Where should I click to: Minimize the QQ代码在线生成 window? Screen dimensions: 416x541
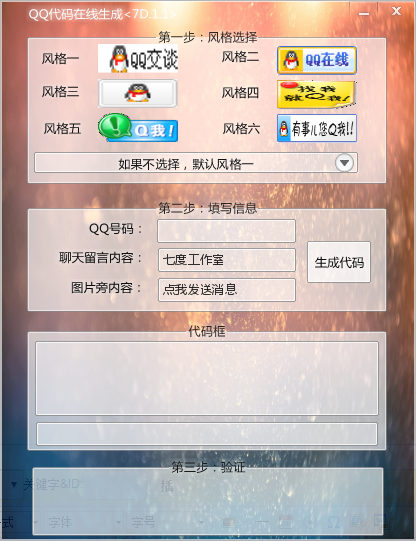pos(364,13)
